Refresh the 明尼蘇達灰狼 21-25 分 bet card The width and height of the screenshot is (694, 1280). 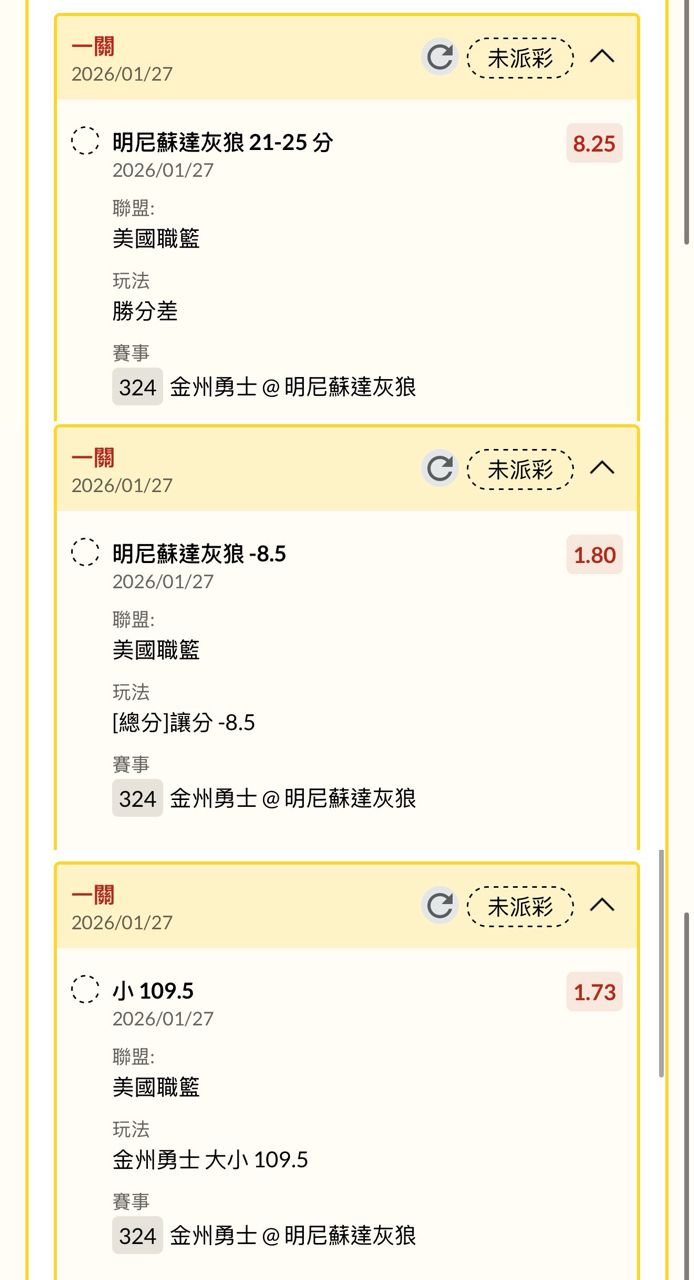coord(440,57)
